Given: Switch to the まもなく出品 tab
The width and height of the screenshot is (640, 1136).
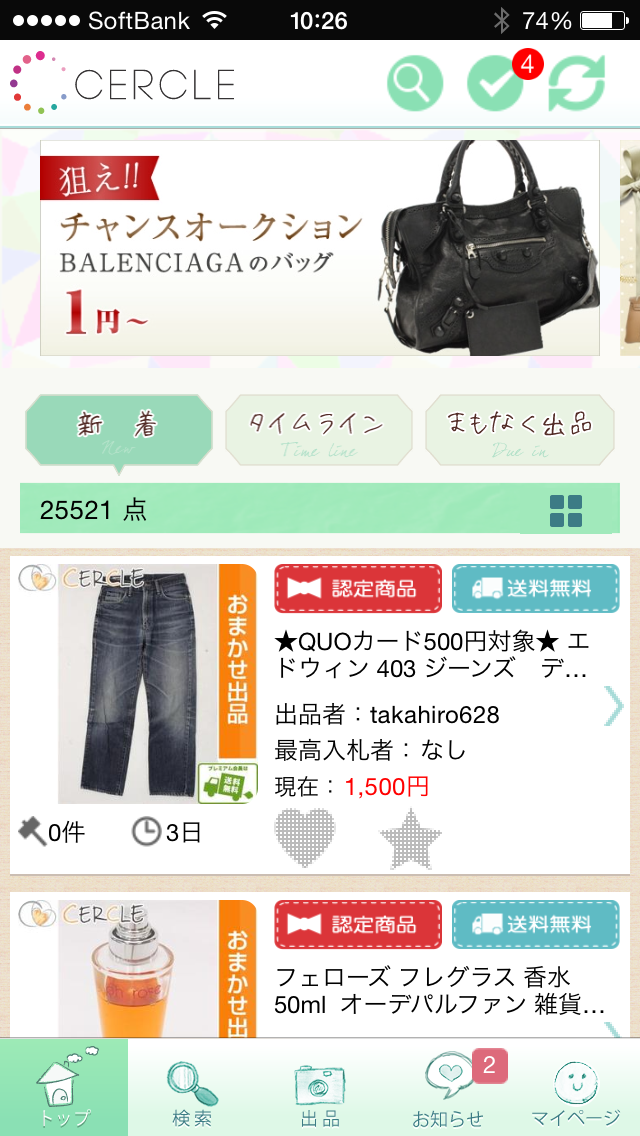Looking at the screenshot, I should pos(518,429).
